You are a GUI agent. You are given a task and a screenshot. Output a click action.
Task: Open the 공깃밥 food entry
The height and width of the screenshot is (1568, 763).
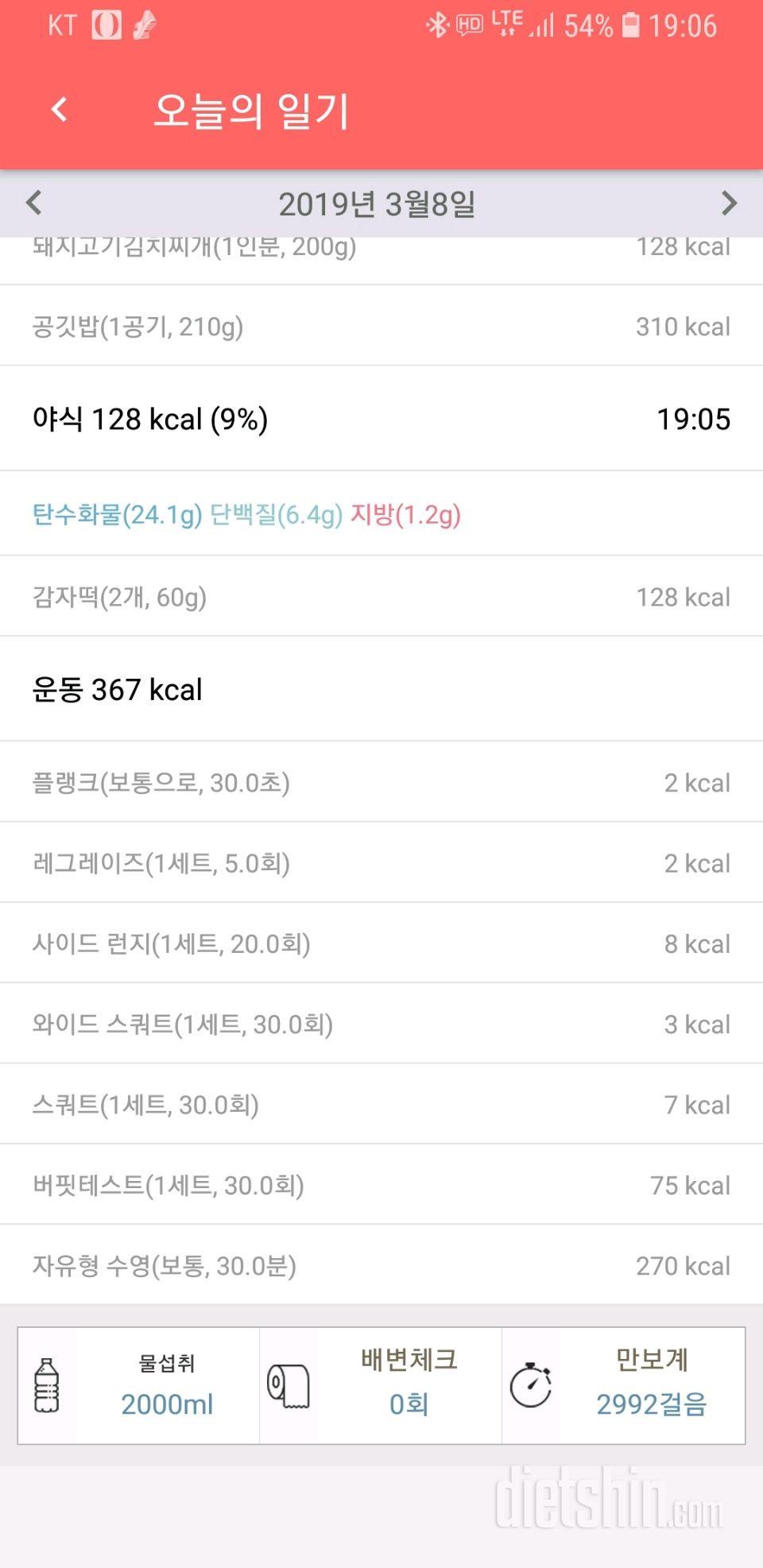381,326
